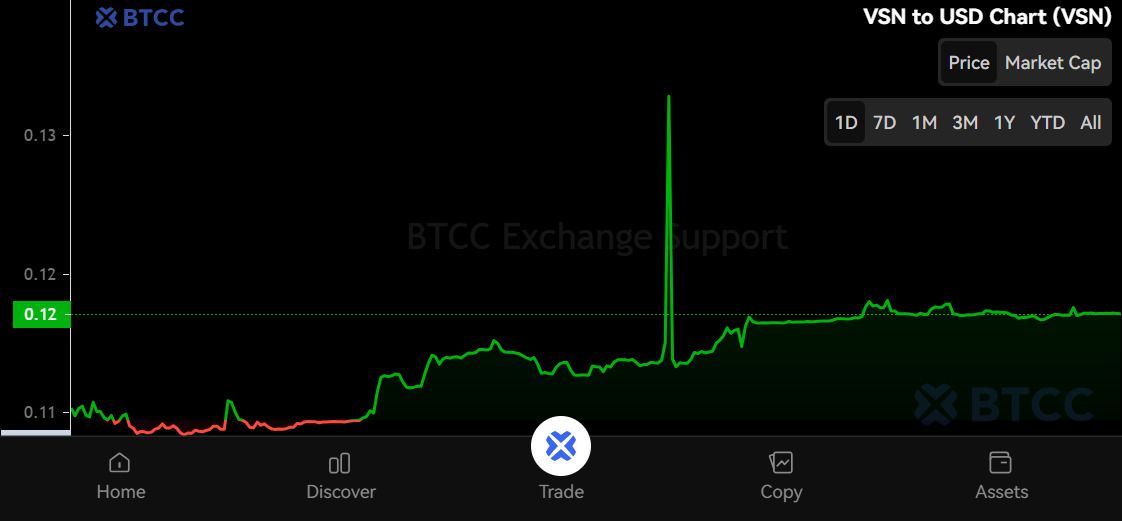The height and width of the screenshot is (521, 1122).
Task: Switch to the Copy tab
Action: [781, 476]
